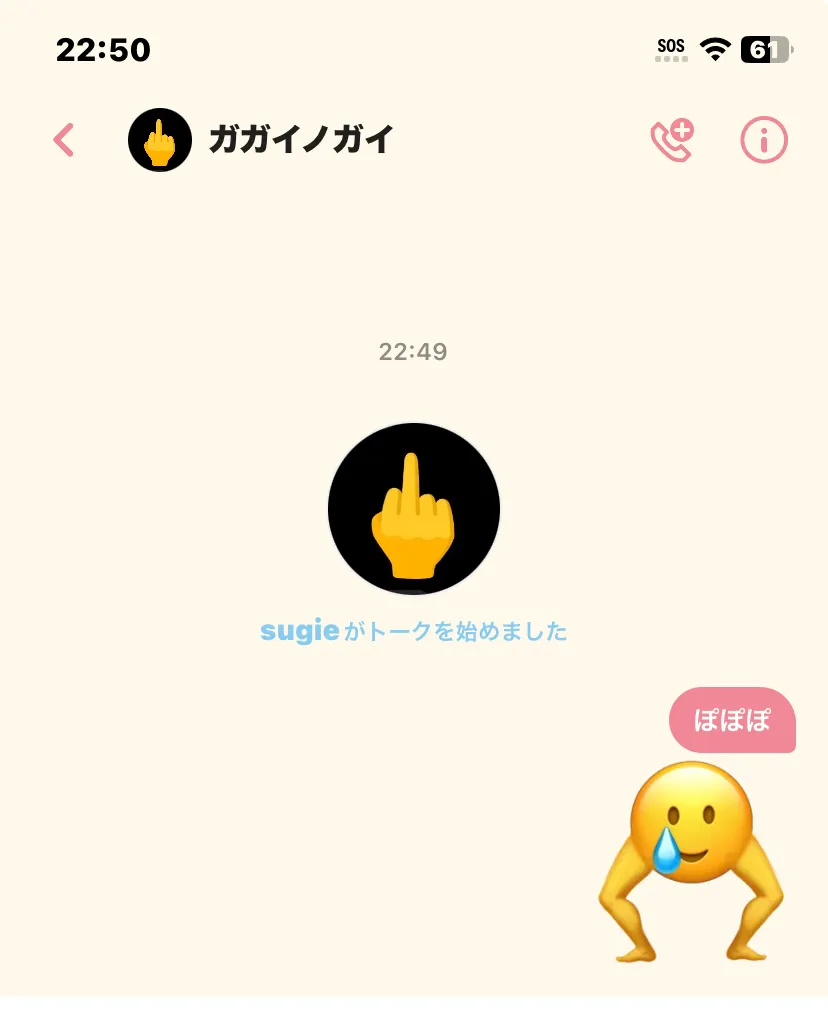Tap the sugie link in the talk-started notice
The height and width of the screenshot is (1009, 828).
(x=299, y=632)
